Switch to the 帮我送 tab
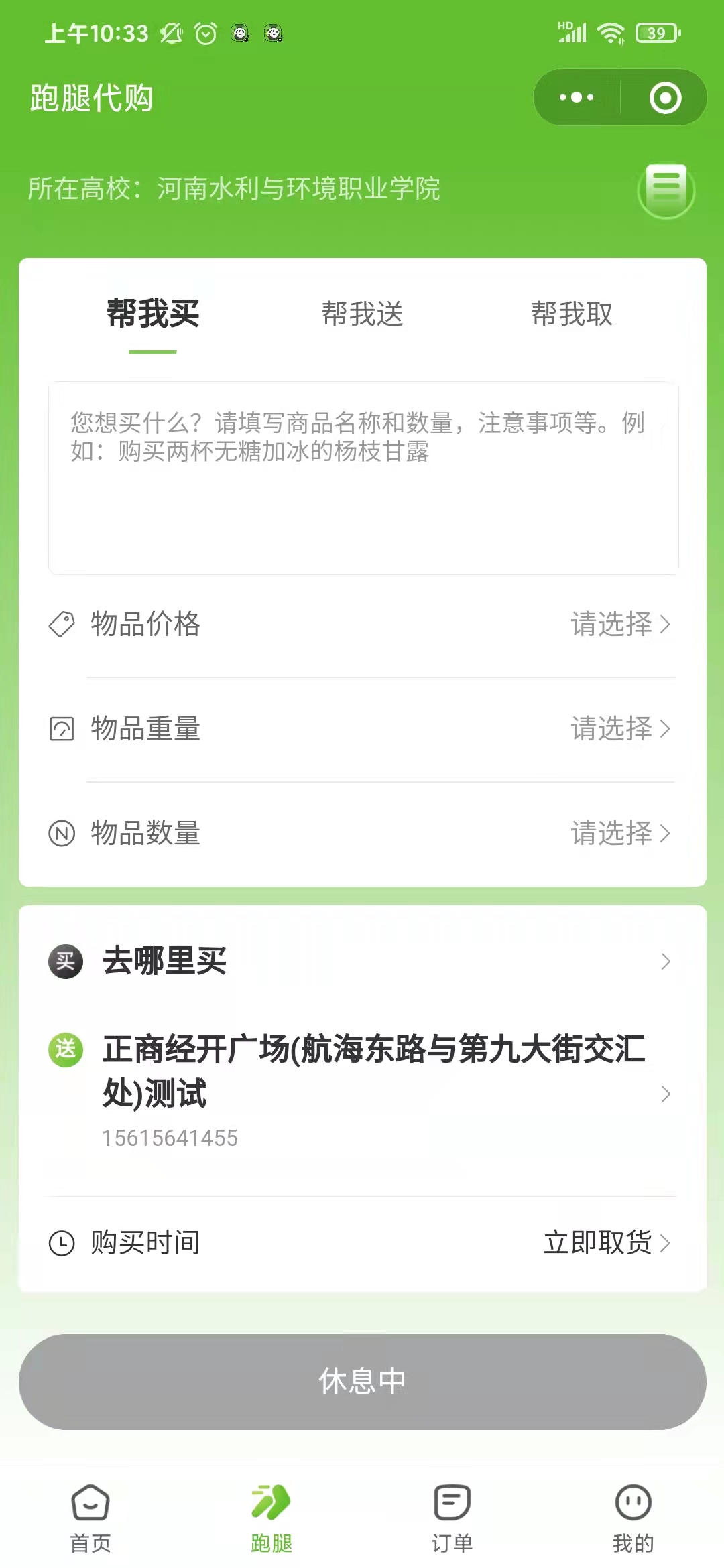 362,314
